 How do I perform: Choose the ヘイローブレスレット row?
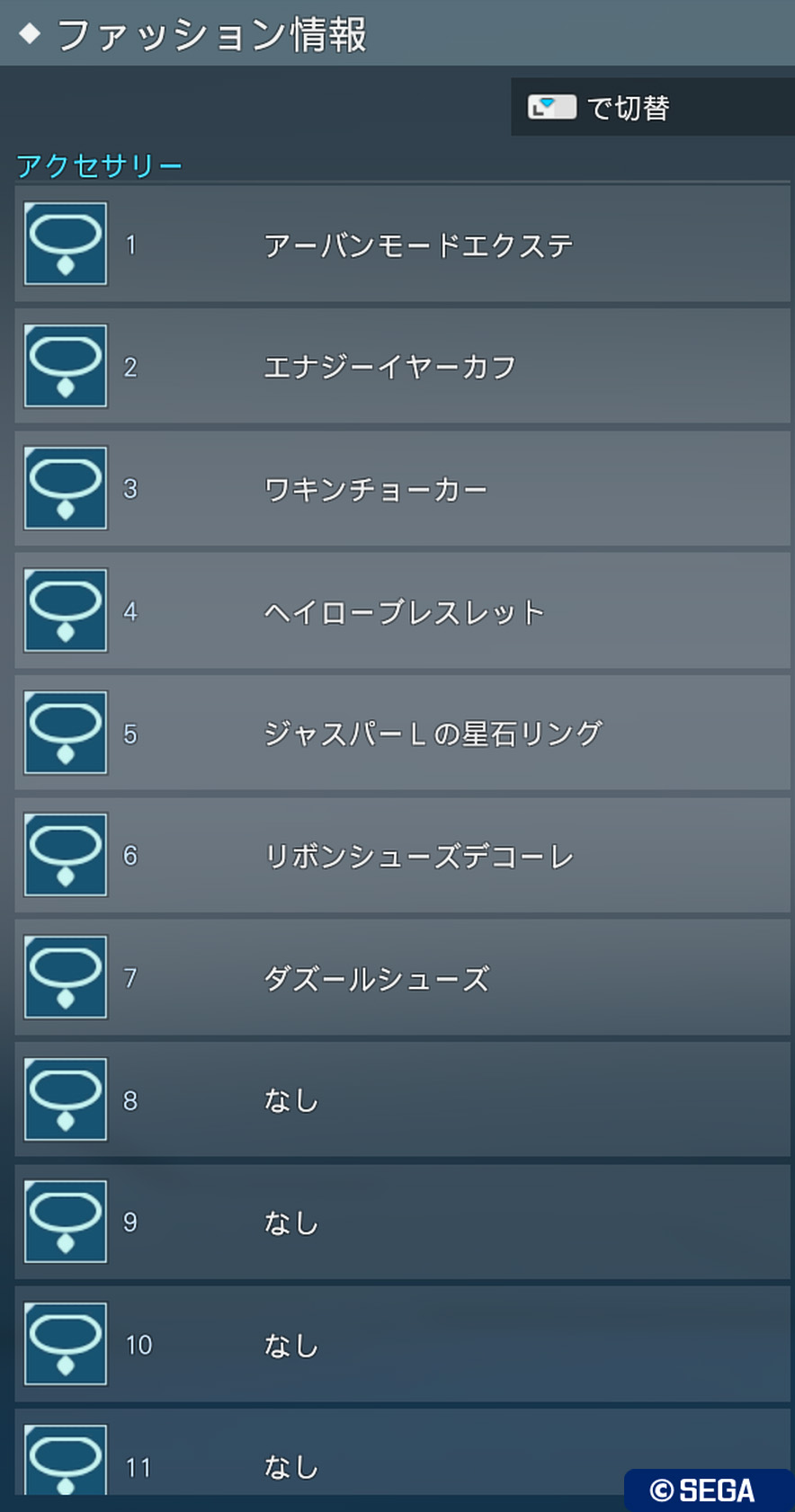(x=403, y=611)
